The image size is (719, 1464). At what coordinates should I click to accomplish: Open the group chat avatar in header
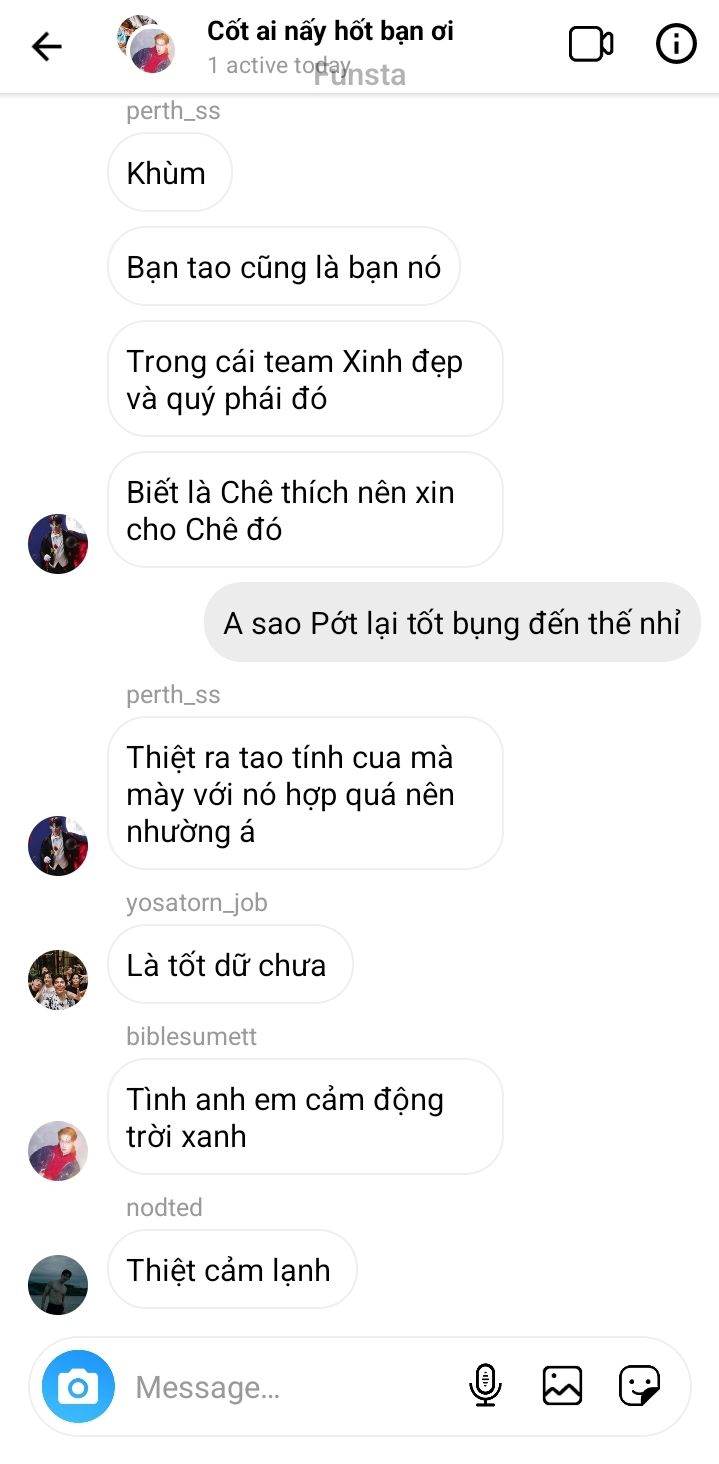pos(146,45)
